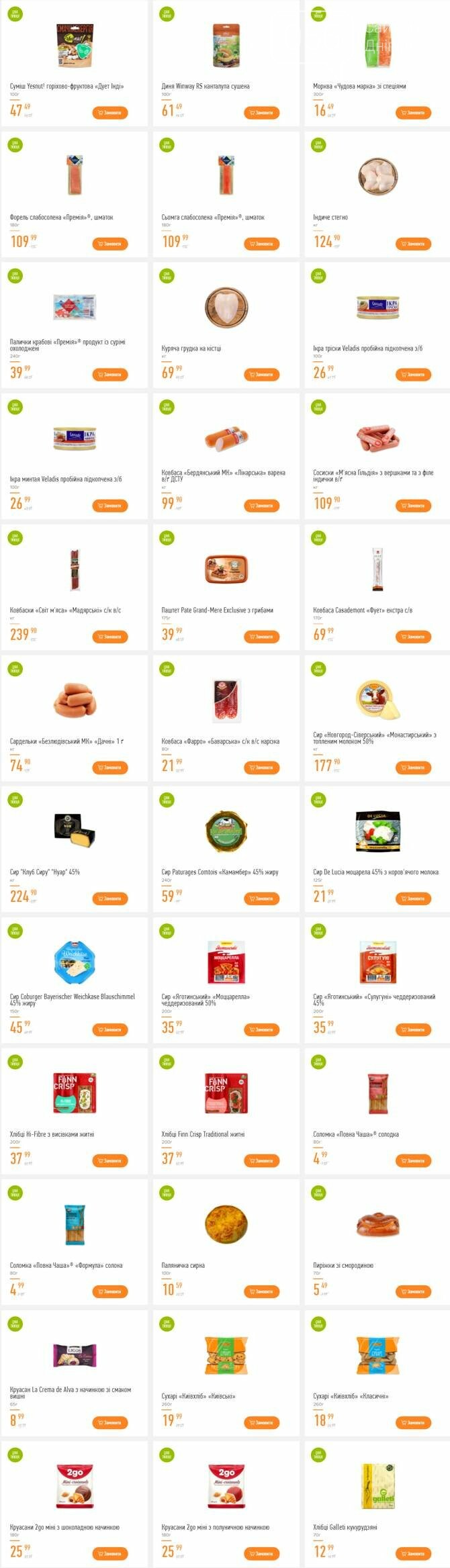The image size is (450, 1568).
Task: View the Сардельки «Дачні» product
Action: [75, 699]
